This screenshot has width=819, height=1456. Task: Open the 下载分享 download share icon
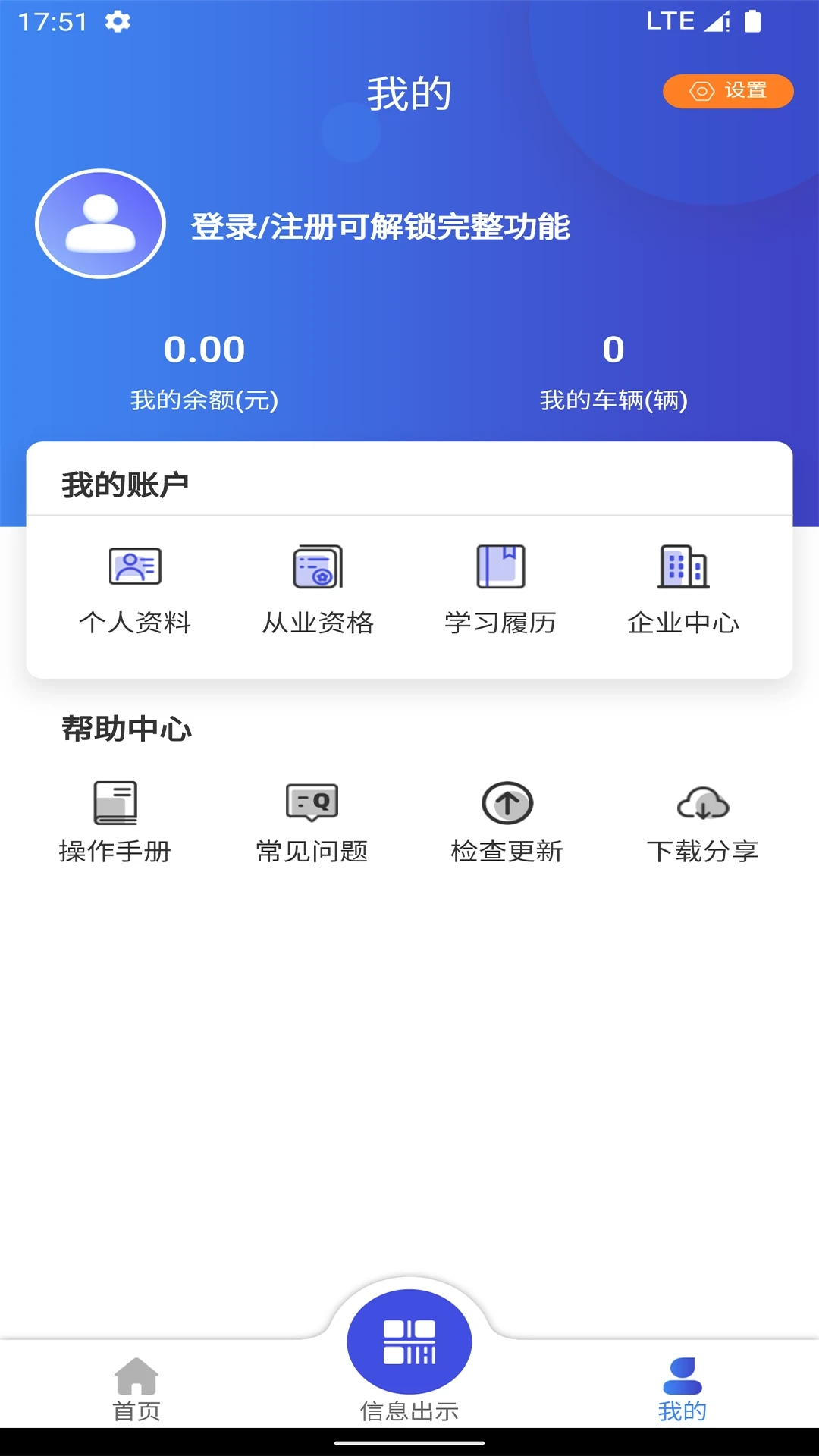pos(701,804)
